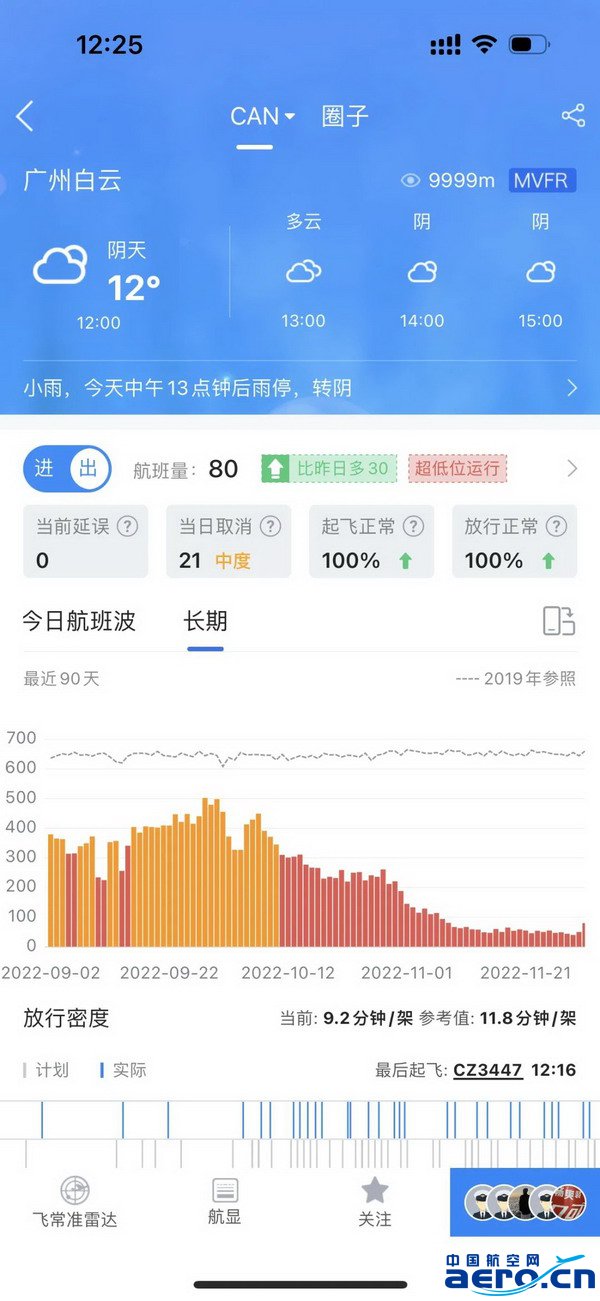Open the avatars banner at bottom right
The height and width of the screenshot is (1301, 600).
[525, 1202]
